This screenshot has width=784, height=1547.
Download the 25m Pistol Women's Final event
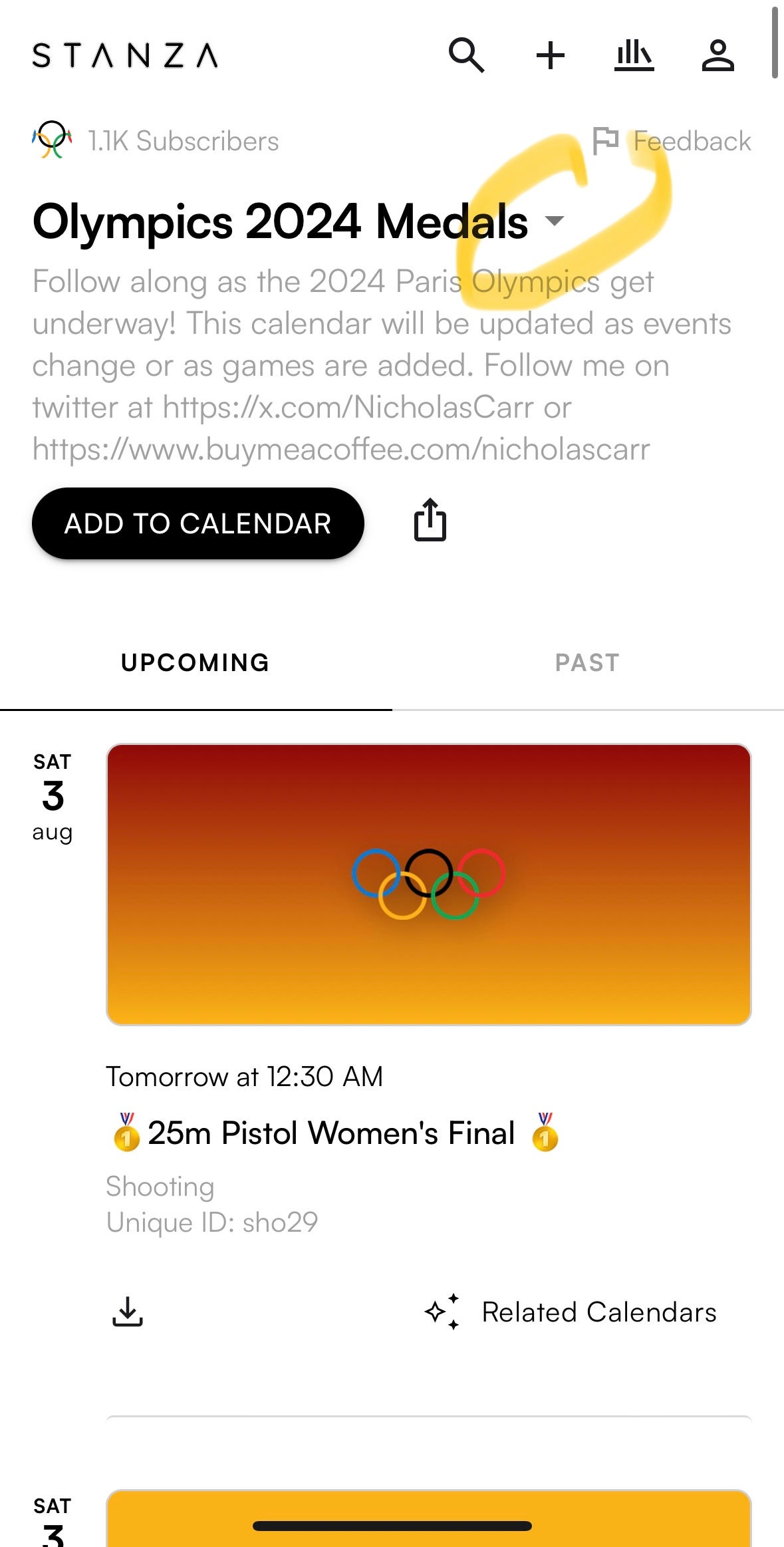click(128, 1311)
